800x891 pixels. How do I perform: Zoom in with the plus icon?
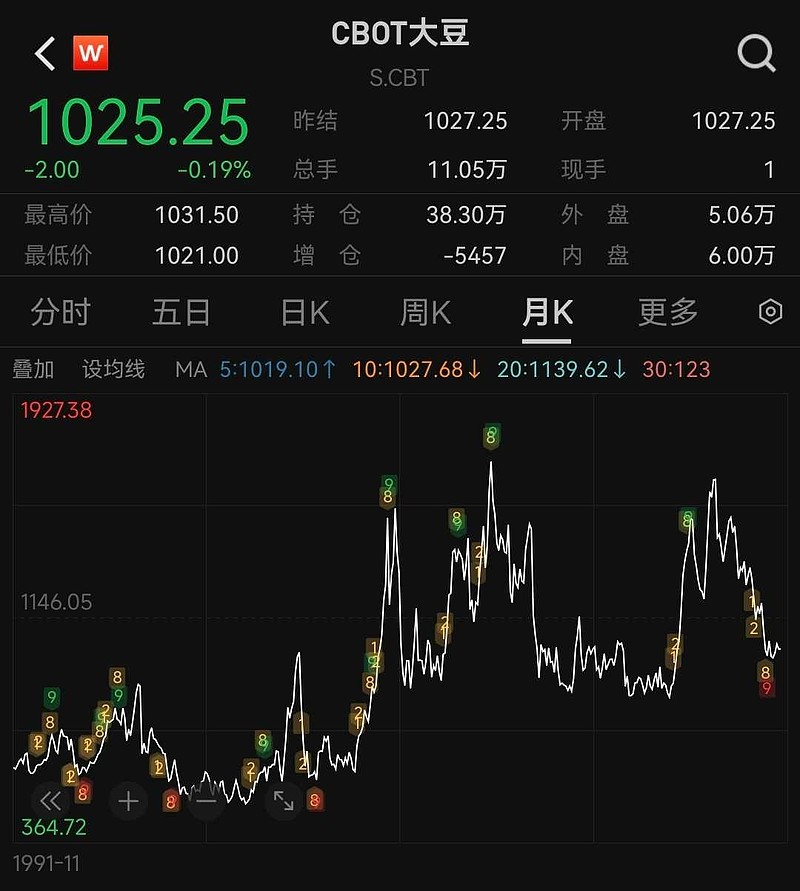(129, 801)
